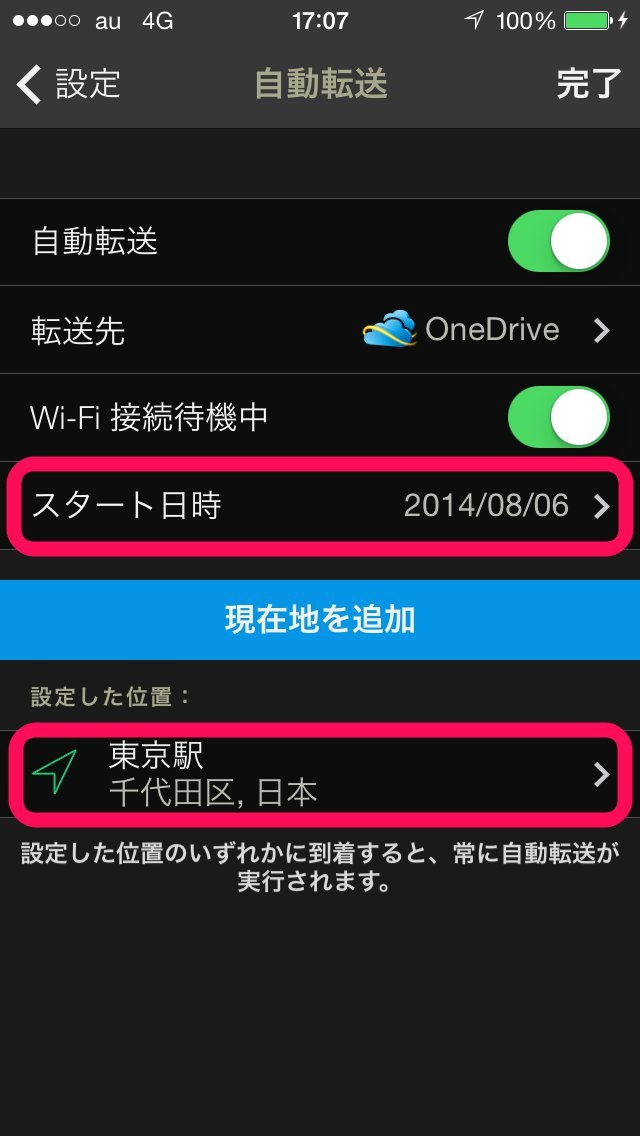Open 転送先 OneDrive setting

pos(320,330)
